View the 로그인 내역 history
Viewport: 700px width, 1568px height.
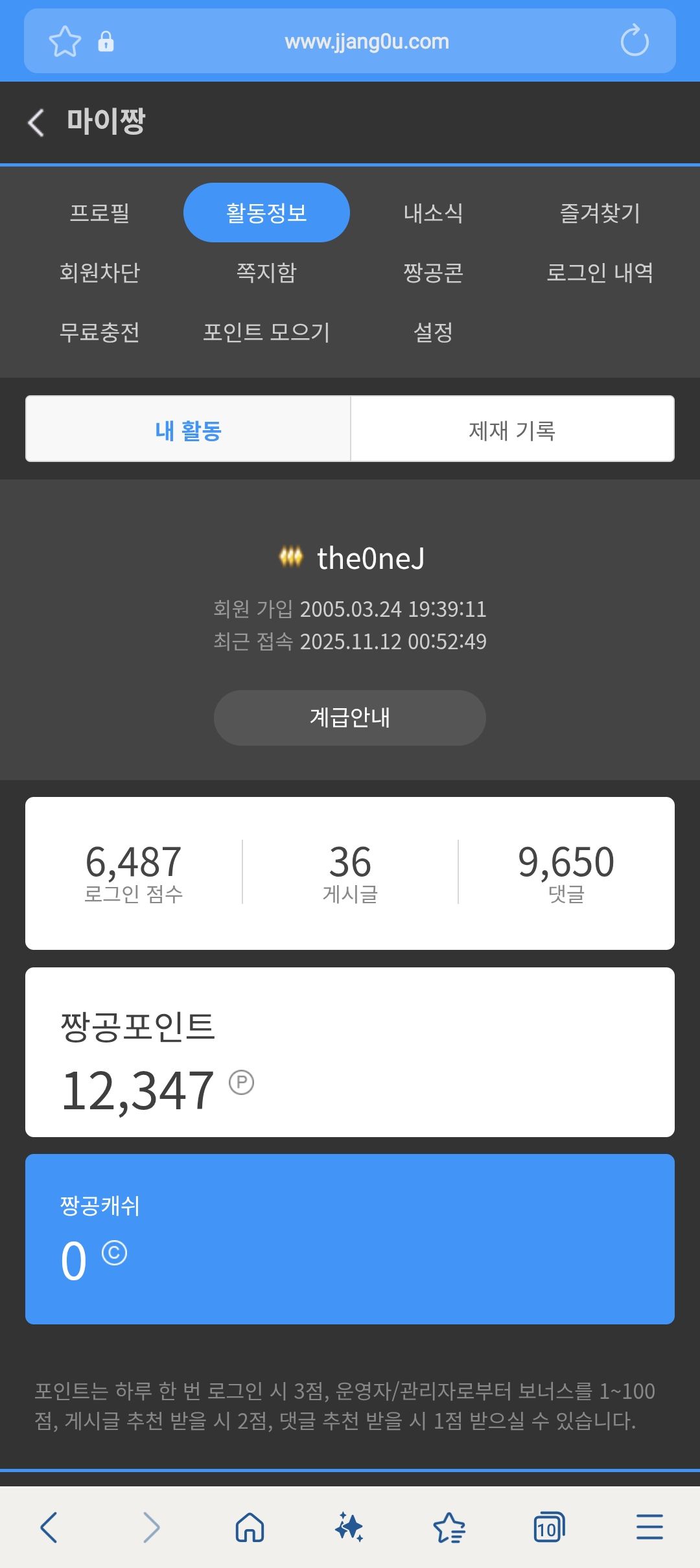tap(600, 272)
